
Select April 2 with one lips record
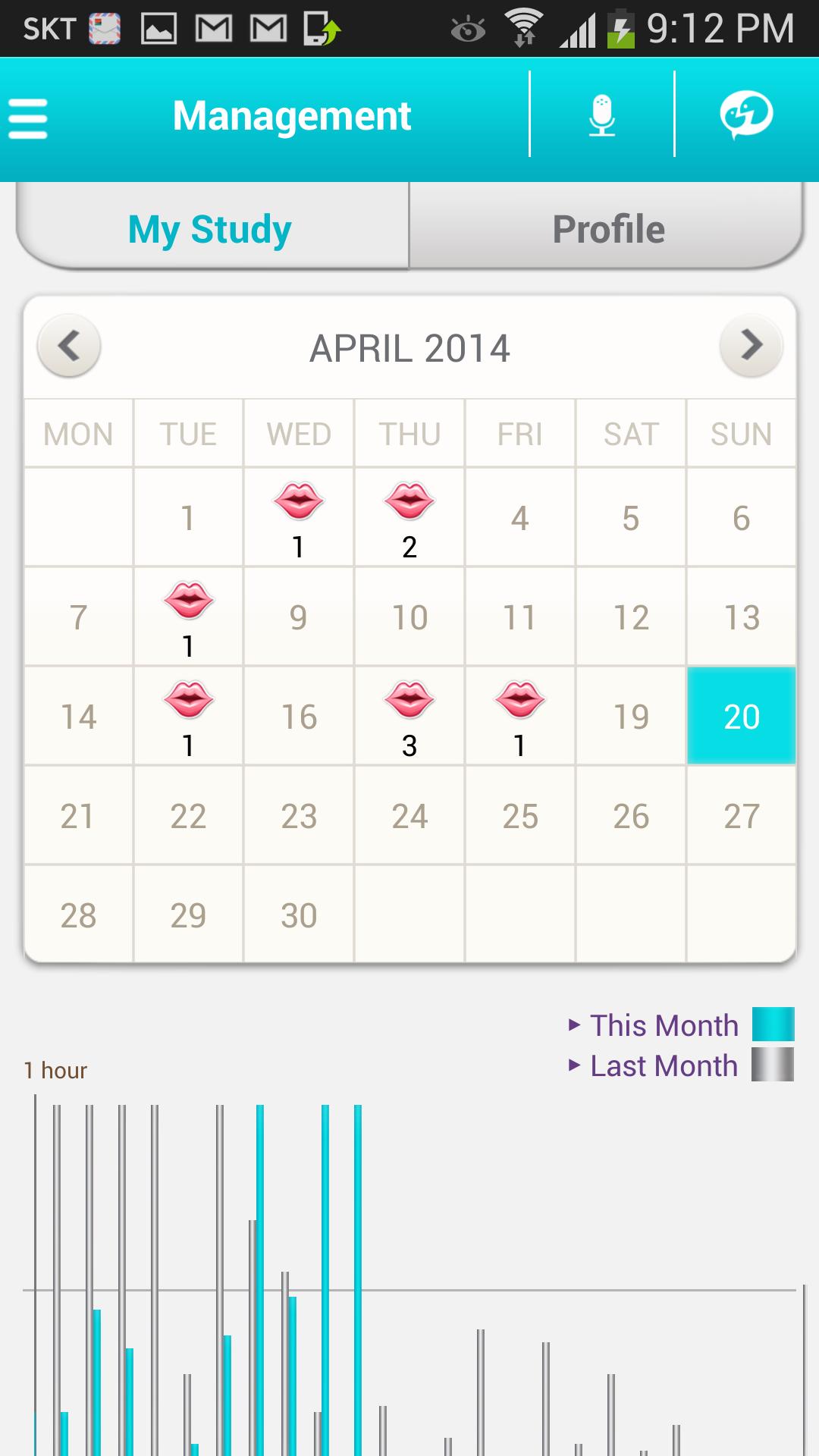299,518
